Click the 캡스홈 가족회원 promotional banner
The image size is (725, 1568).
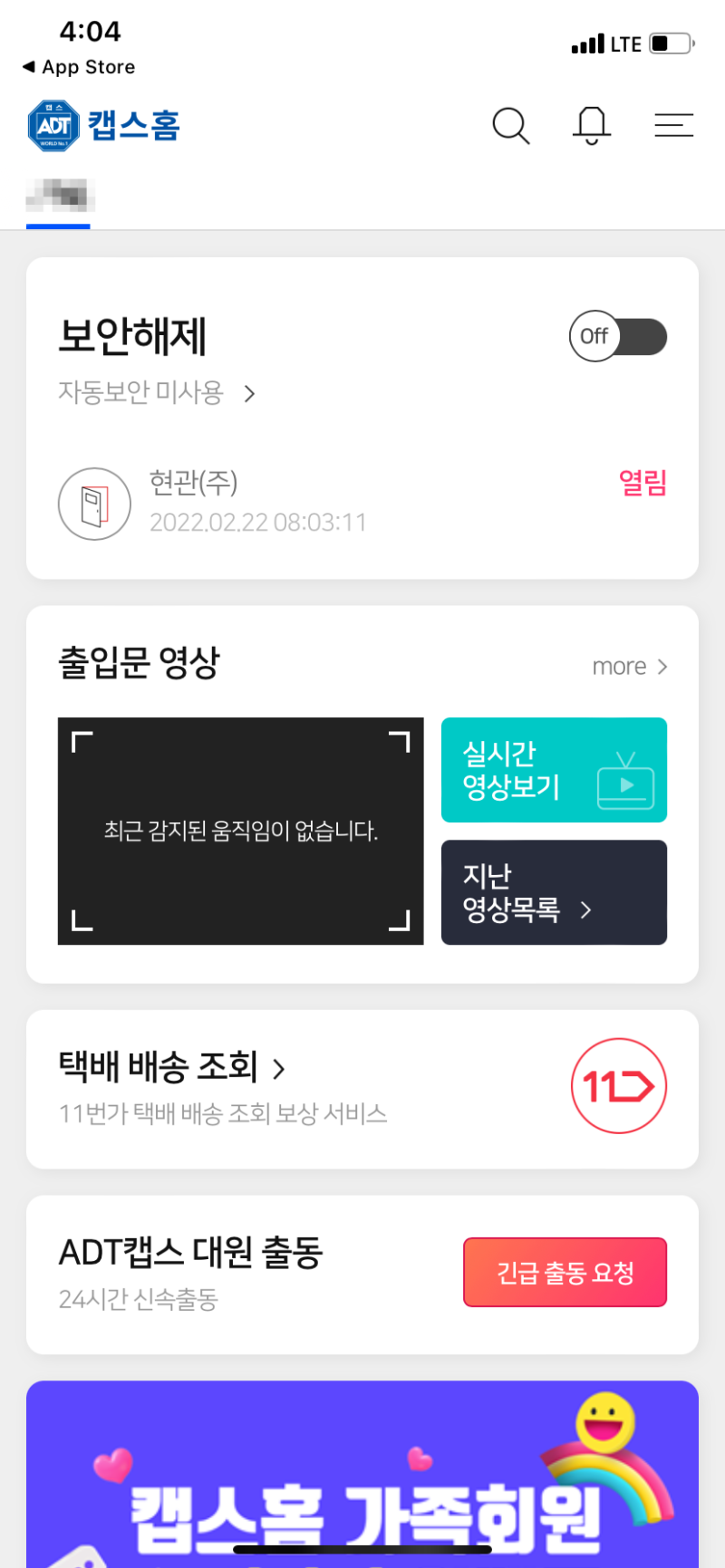click(362, 1474)
